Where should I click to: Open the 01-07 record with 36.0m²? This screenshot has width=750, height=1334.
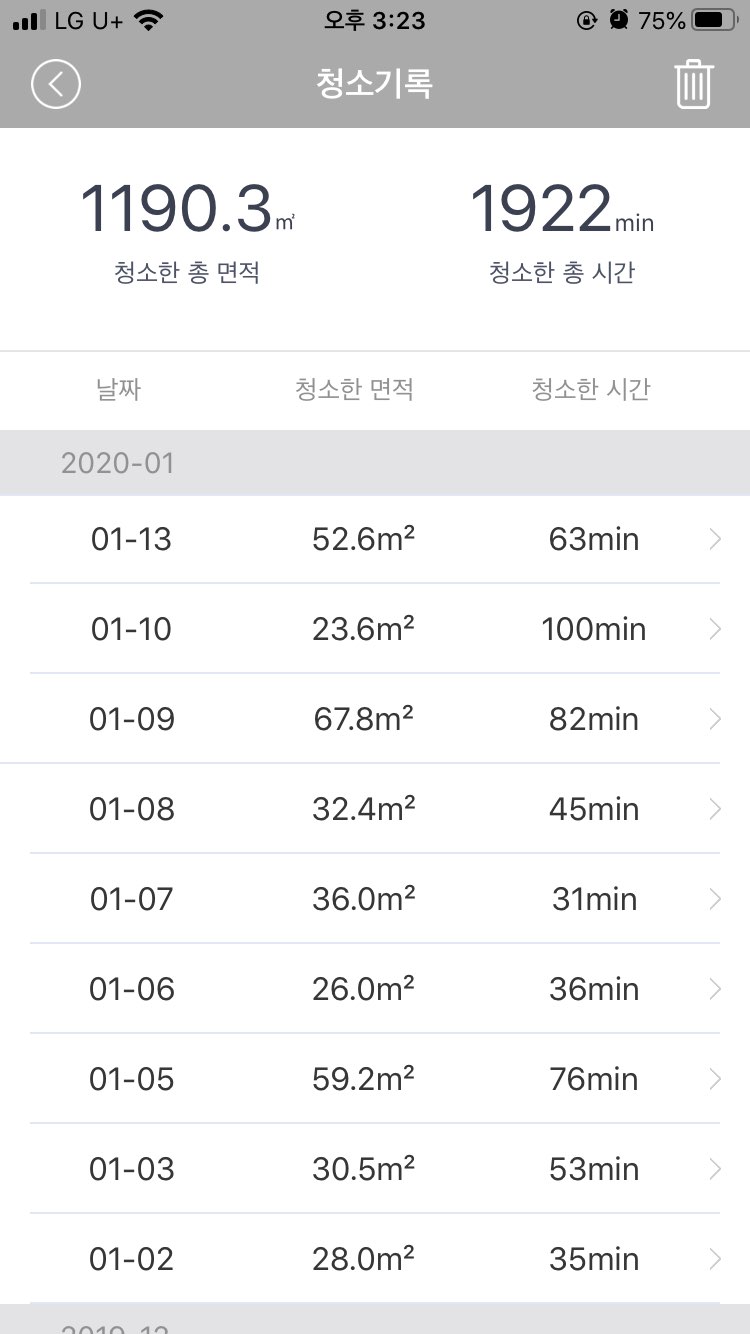[375, 899]
